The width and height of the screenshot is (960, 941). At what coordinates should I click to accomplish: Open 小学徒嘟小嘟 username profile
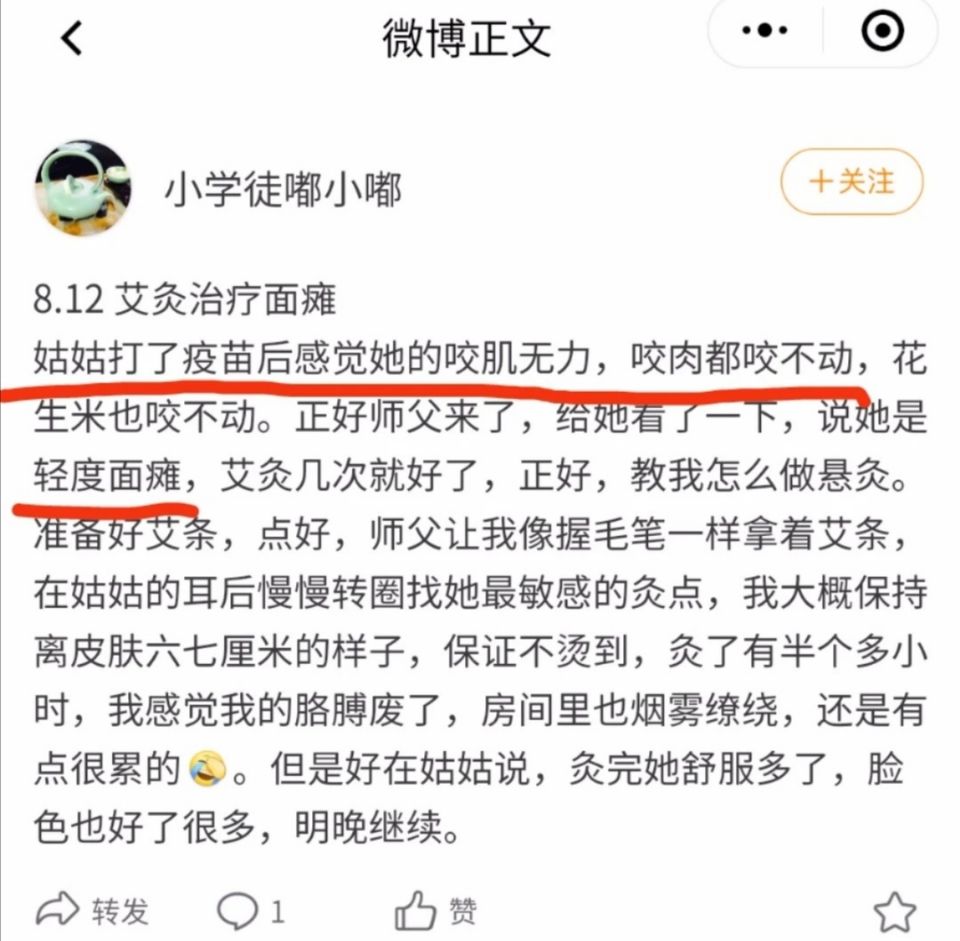click(282, 188)
